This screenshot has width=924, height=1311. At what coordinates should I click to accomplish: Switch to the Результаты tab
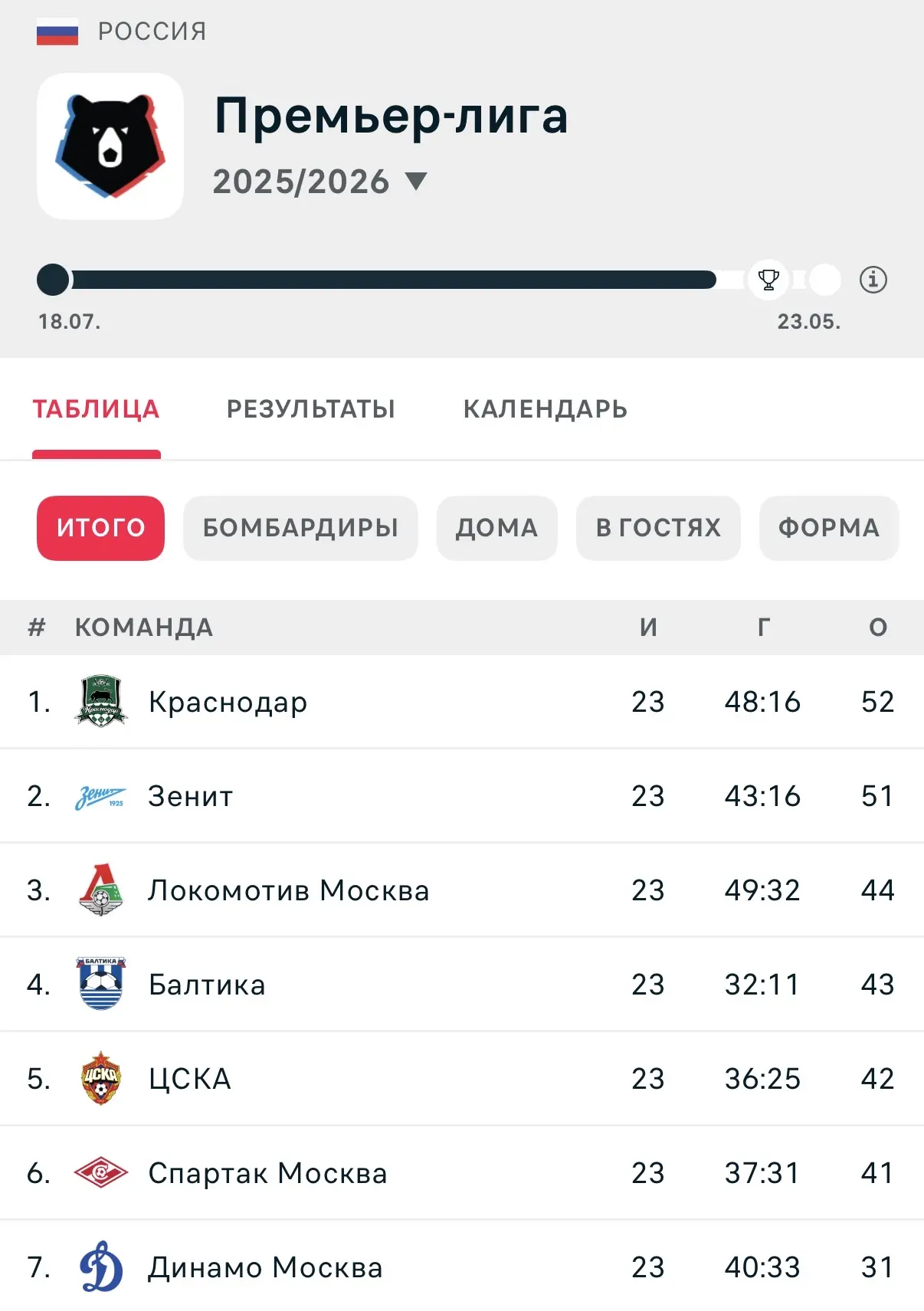(x=310, y=409)
